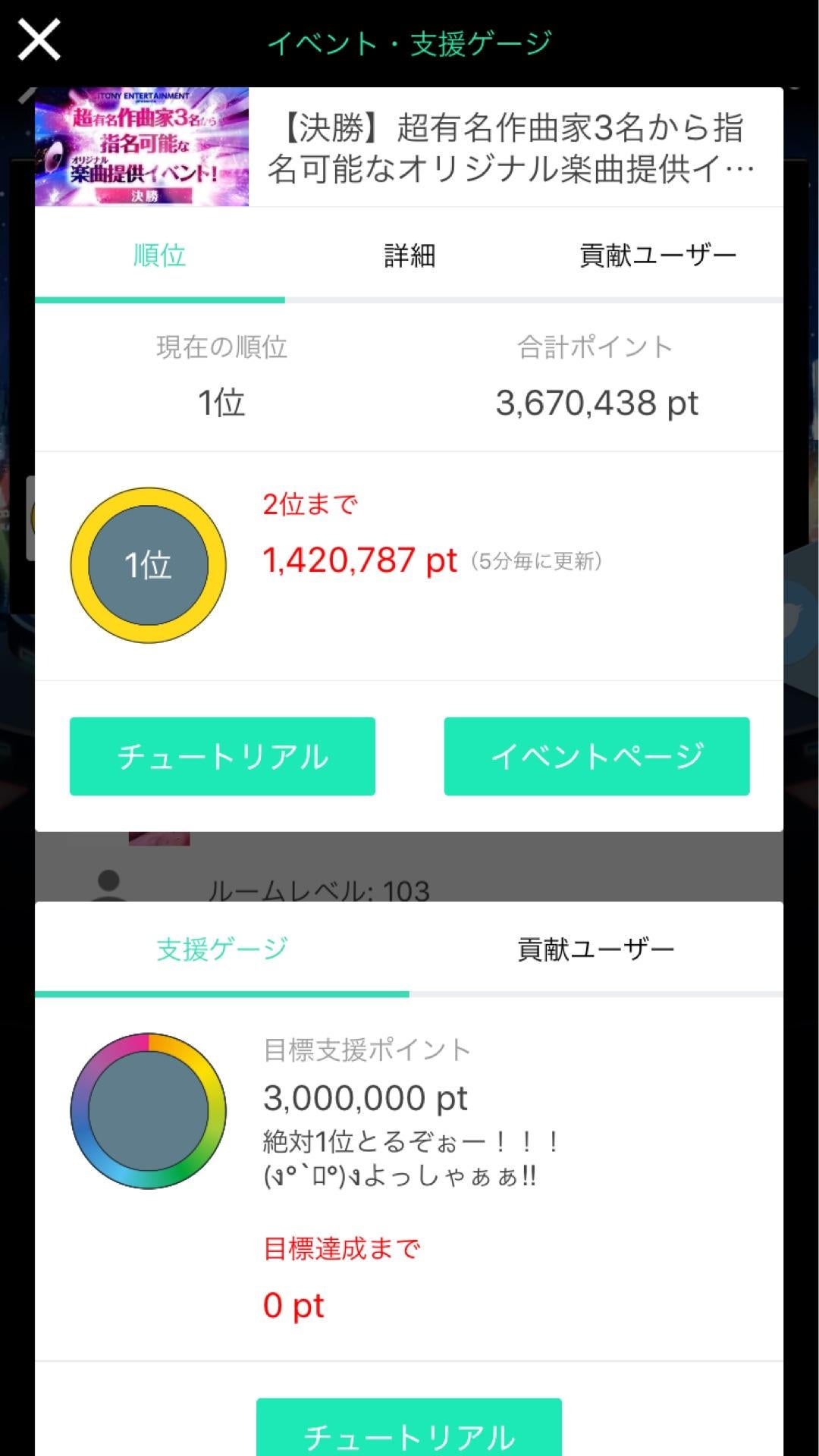Switch to the 詳細 tab
The image size is (819, 1456).
[x=409, y=256]
